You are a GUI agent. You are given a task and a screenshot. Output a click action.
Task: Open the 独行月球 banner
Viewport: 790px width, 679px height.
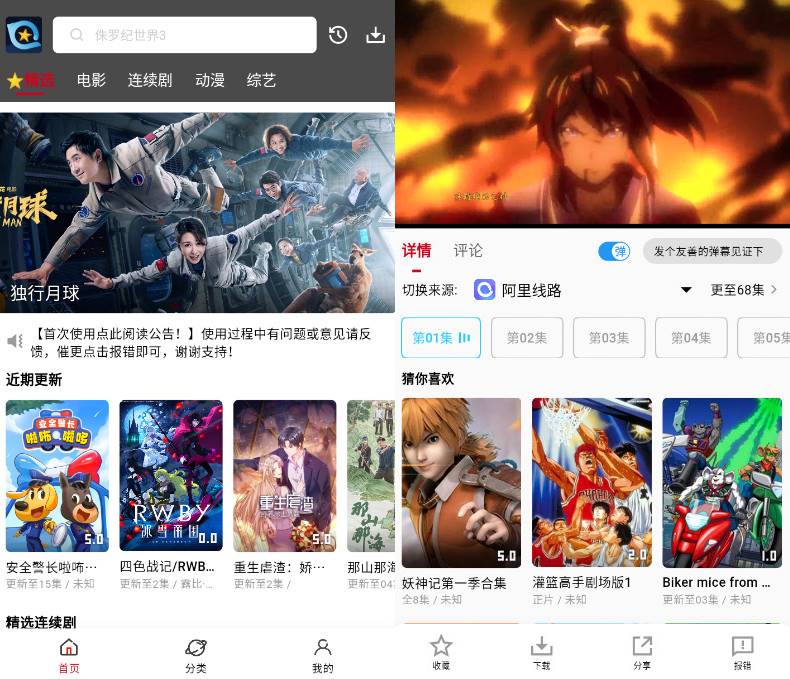coord(197,212)
